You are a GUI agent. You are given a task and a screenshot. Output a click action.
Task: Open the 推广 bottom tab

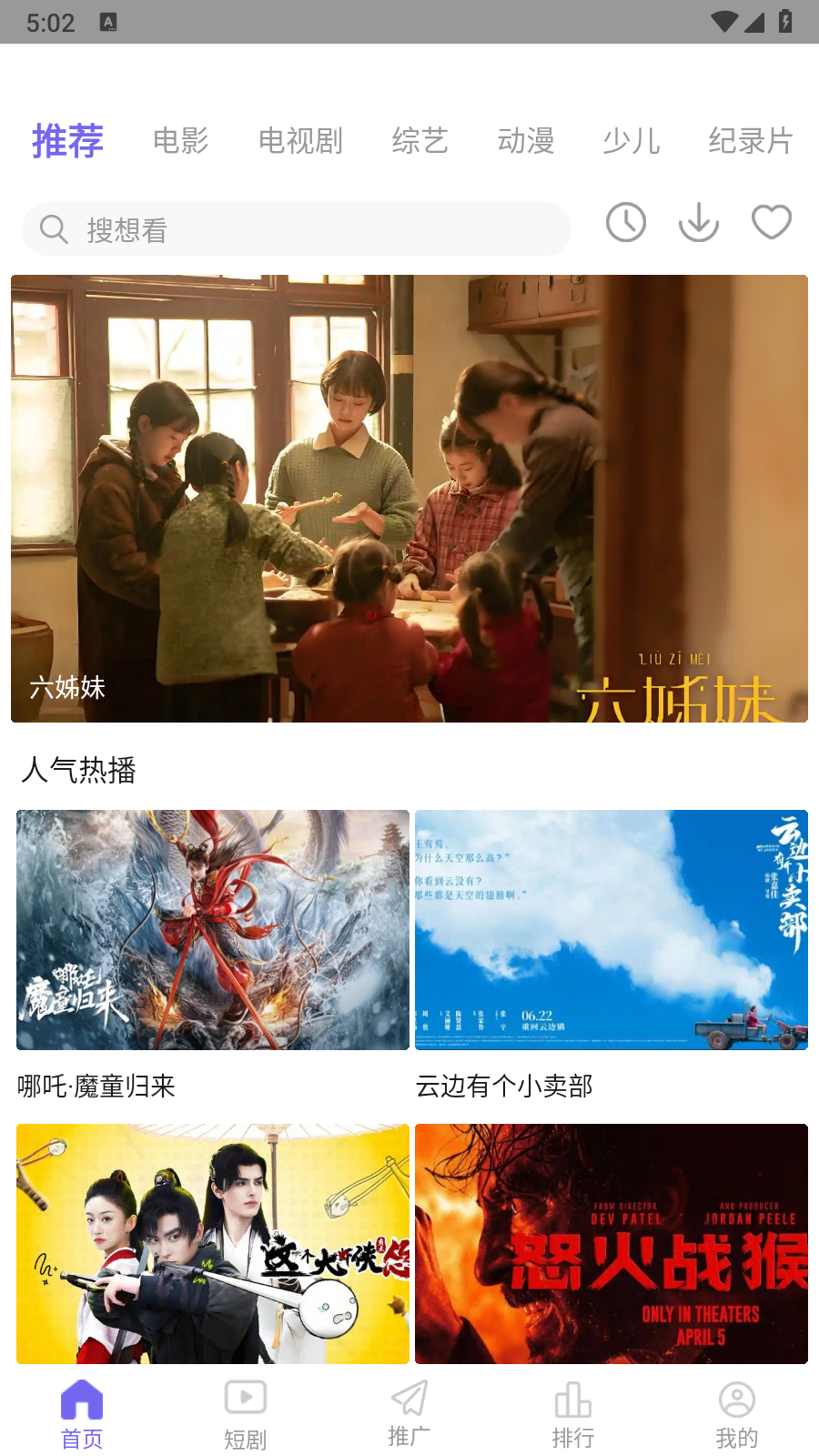(x=409, y=1414)
